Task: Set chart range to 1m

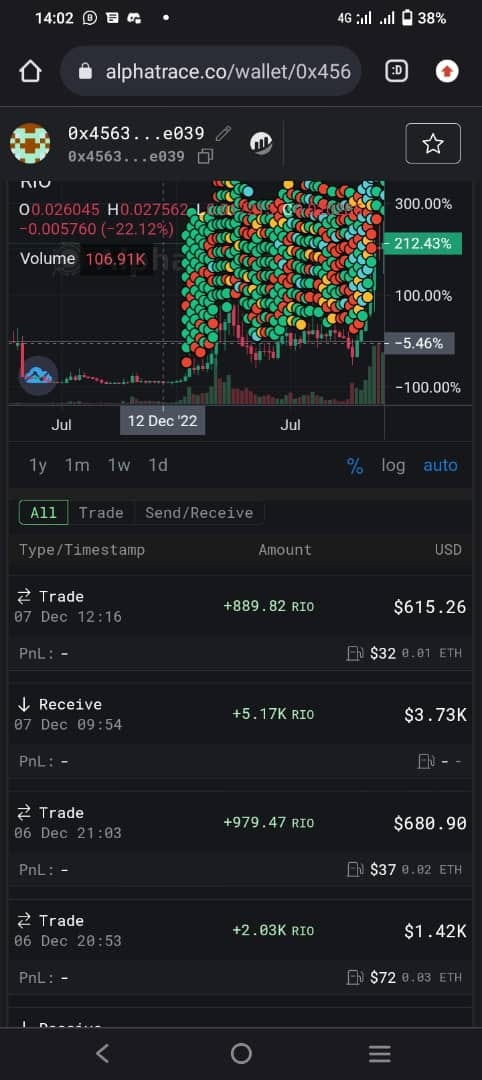Action: [x=77, y=466]
